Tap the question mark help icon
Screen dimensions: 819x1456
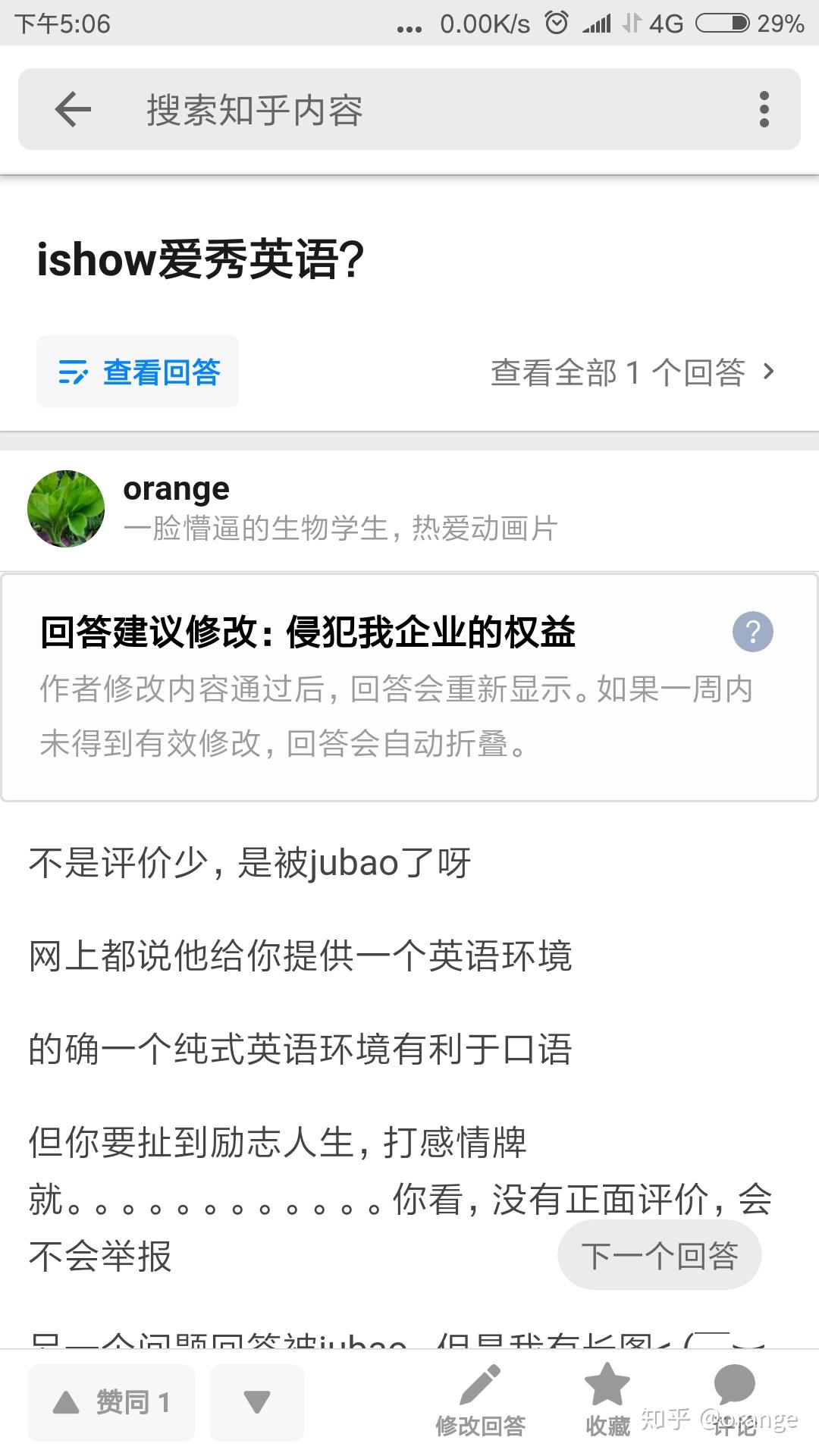[x=752, y=632]
